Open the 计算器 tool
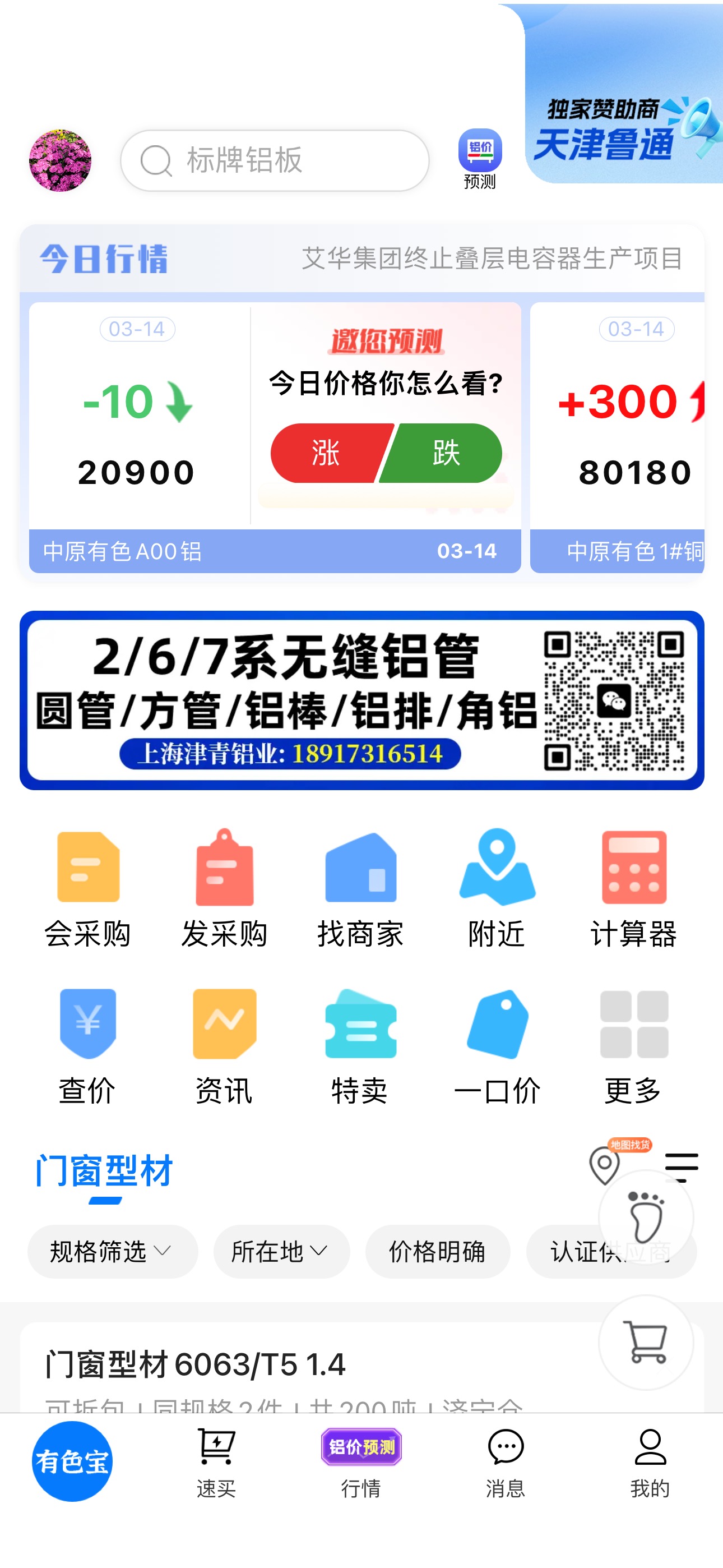The width and height of the screenshot is (723, 1568). pos(633,888)
